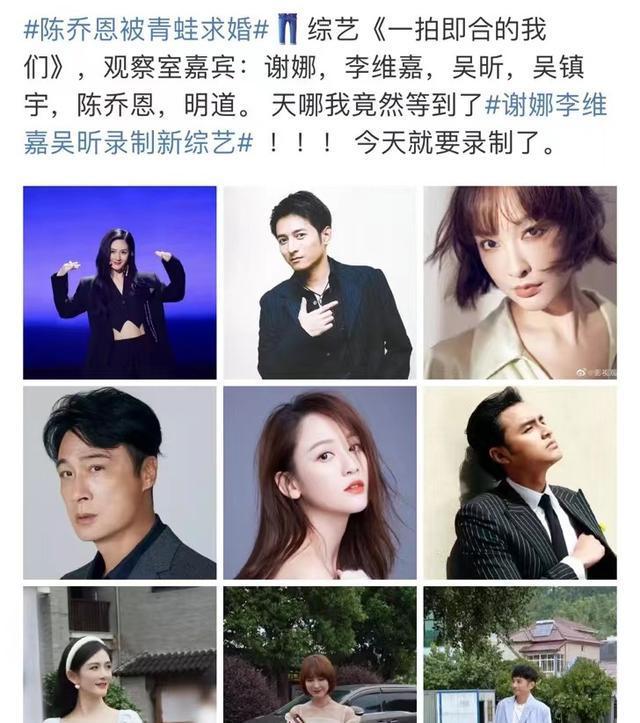View the photo of the man in a light blue suit
640x723 pixels.
point(520,655)
